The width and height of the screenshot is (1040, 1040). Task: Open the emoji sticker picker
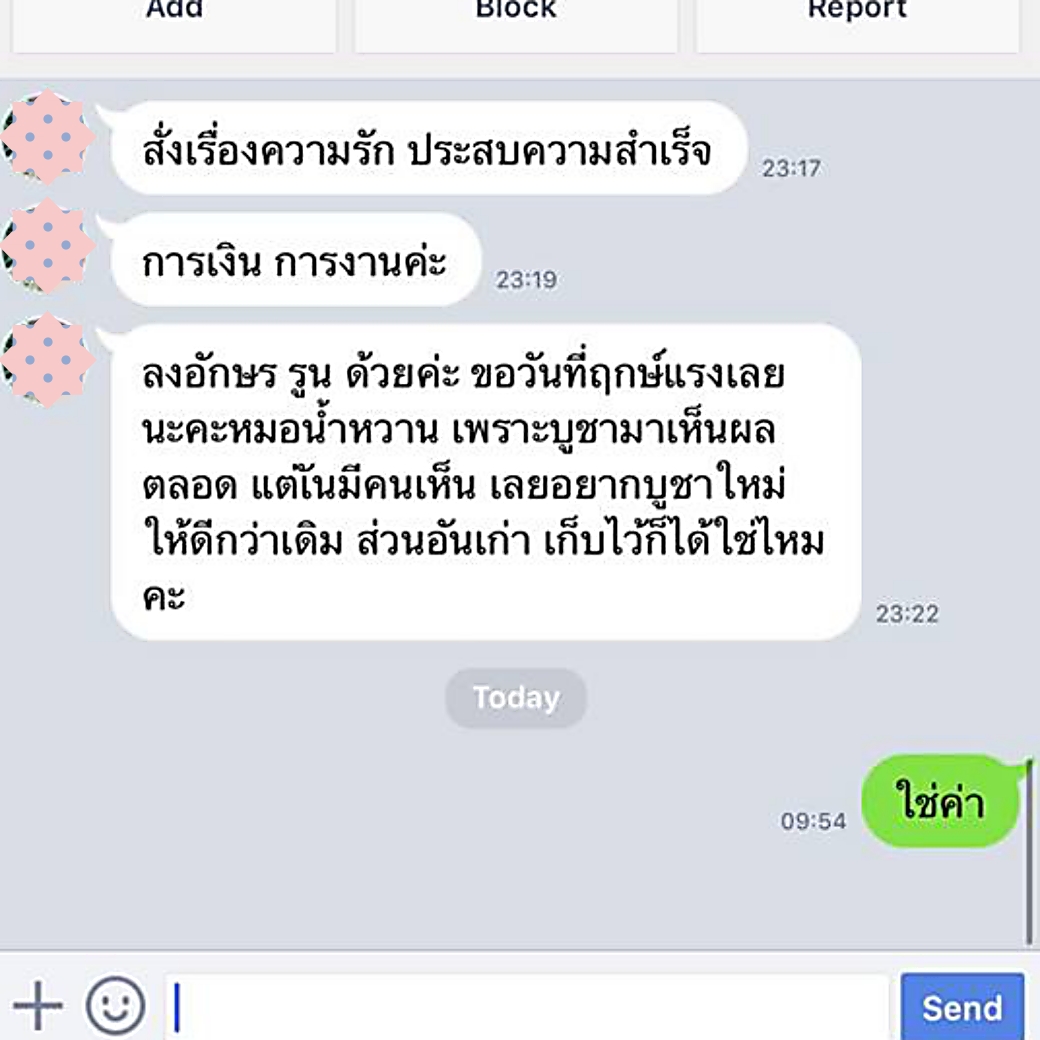(115, 1005)
